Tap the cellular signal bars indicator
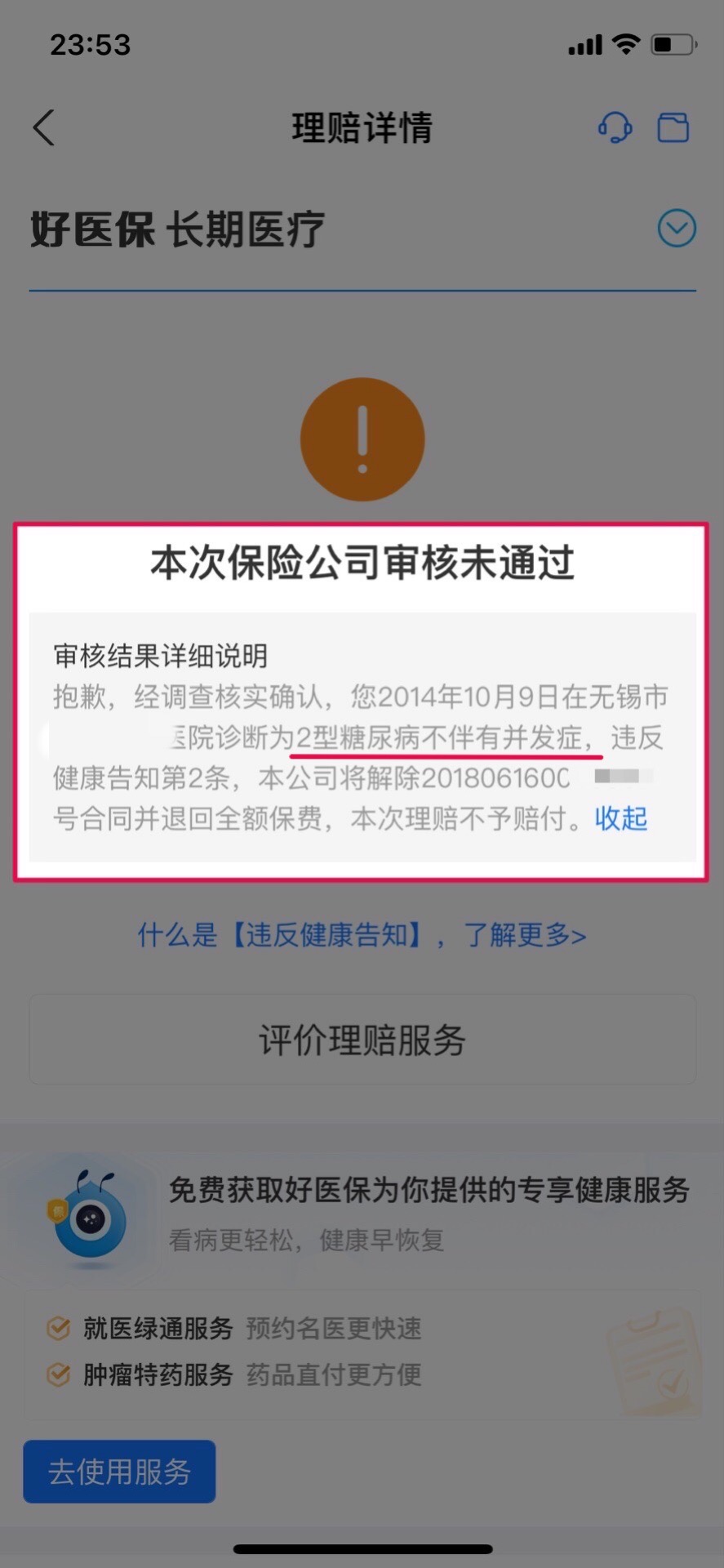Screen dimensions: 724x1568 click(x=584, y=45)
